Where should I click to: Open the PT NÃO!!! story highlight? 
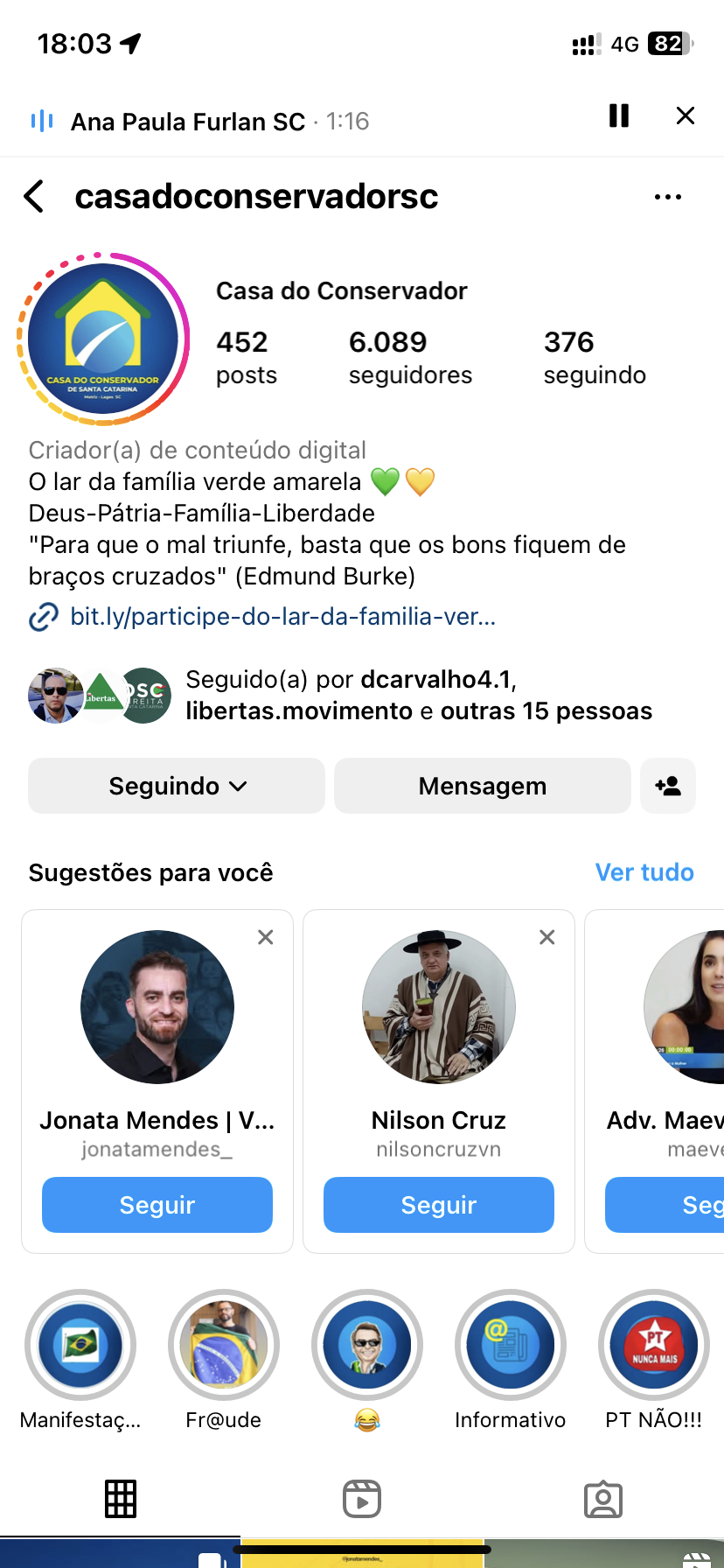654,1345
